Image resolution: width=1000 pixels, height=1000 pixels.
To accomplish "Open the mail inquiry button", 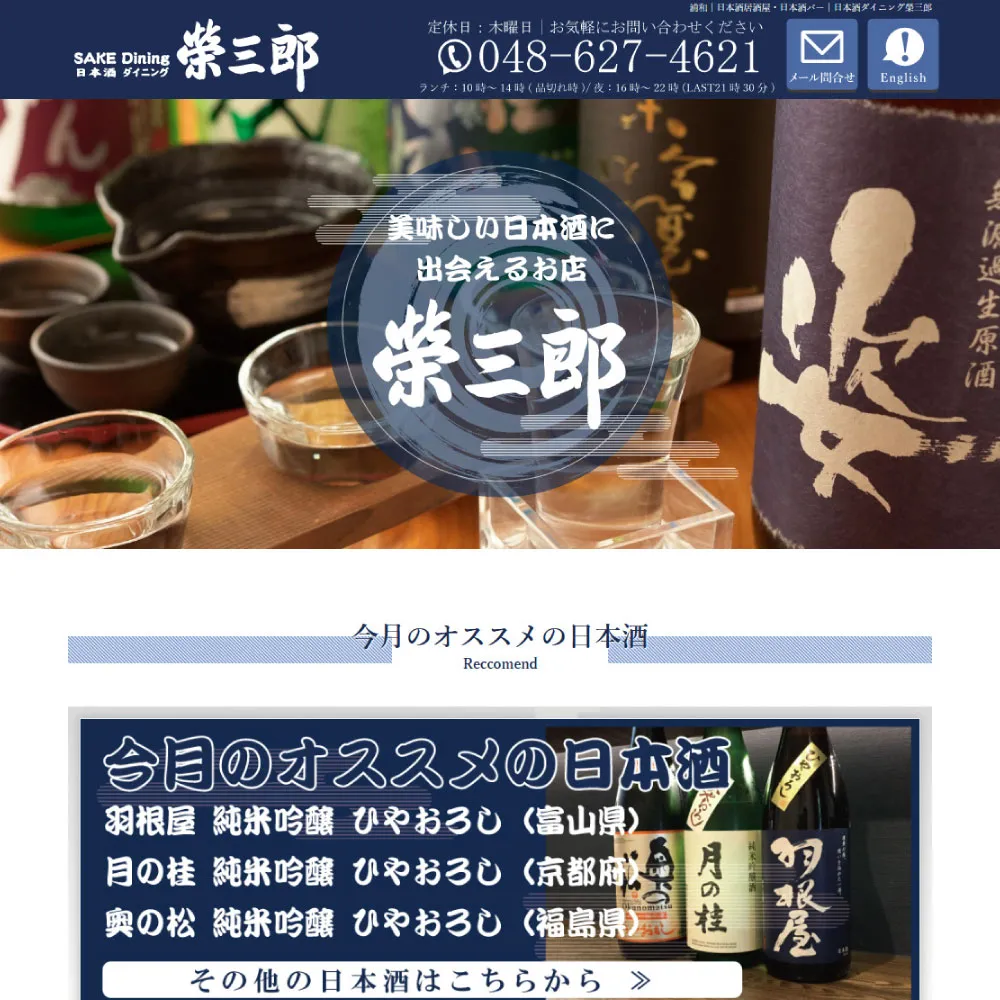I will (x=821, y=55).
